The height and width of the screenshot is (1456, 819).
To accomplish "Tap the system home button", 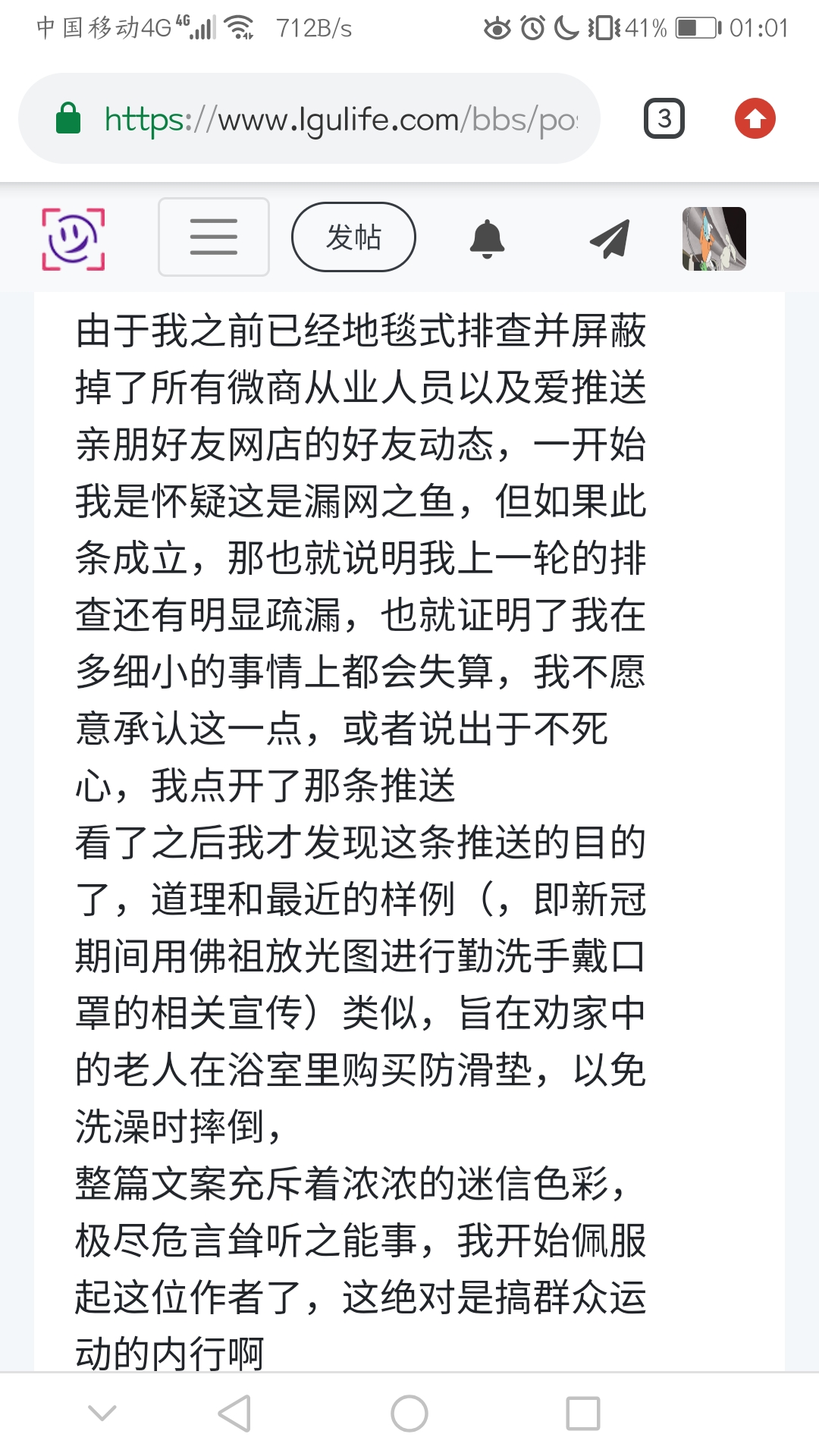I will click(409, 1414).
